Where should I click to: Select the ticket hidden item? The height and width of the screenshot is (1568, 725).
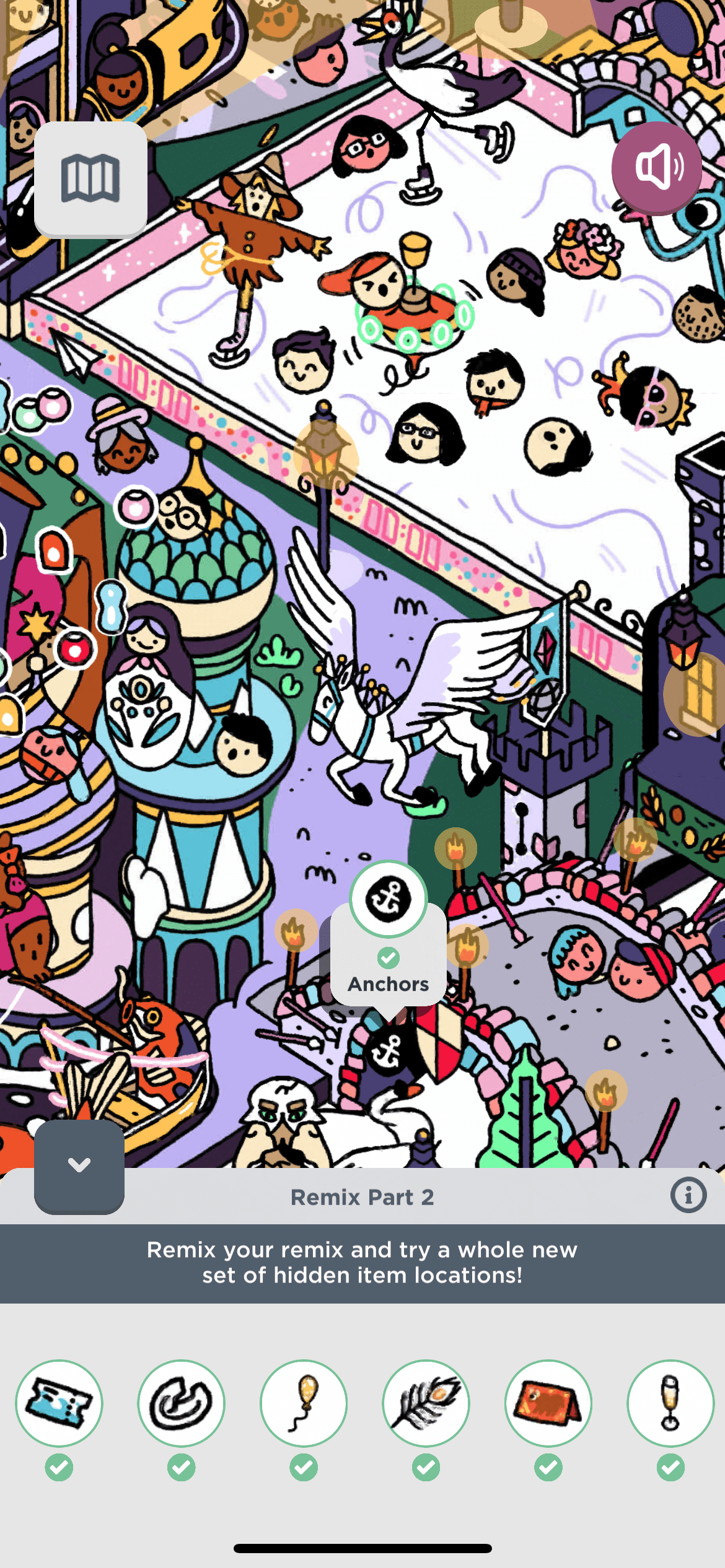pos(59,1403)
